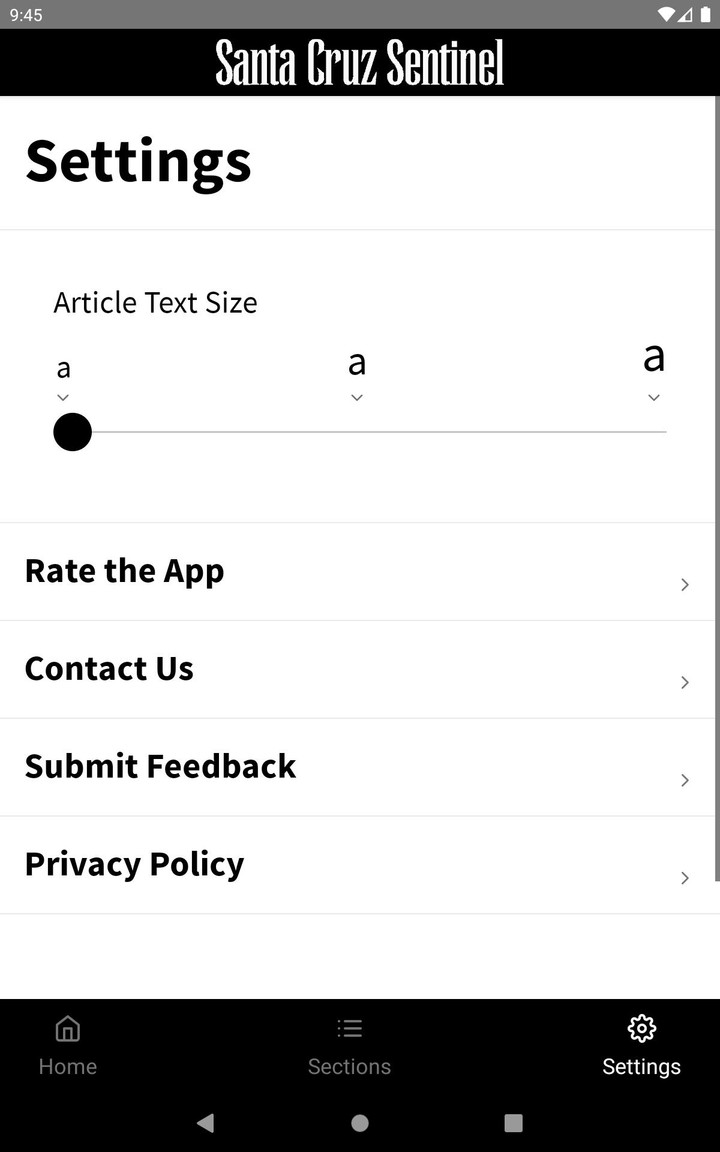This screenshot has width=720, height=1152.
Task: Open Rate the App row
Action: point(359,572)
